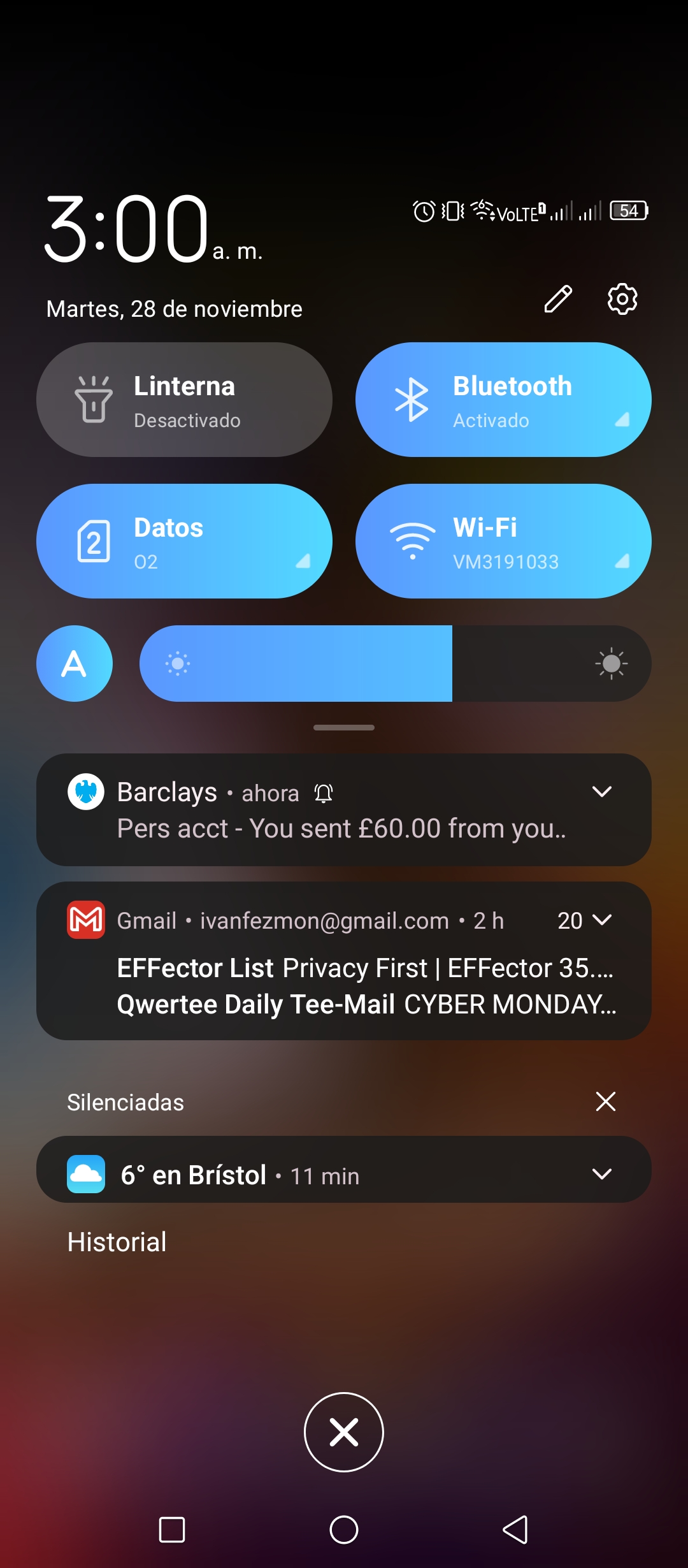The width and height of the screenshot is (688, 1568).
Task: Open recent apps with the square button
Action: click(x=172, y=1530)
